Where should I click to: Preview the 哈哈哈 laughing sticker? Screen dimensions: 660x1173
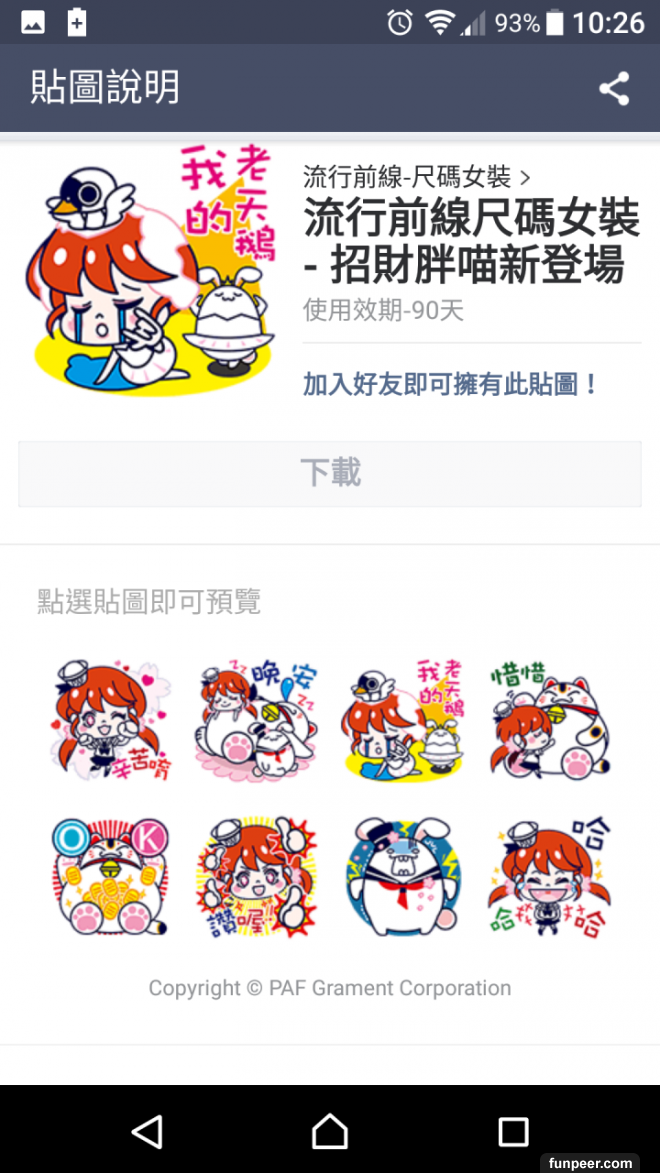[x=550, y=876]
